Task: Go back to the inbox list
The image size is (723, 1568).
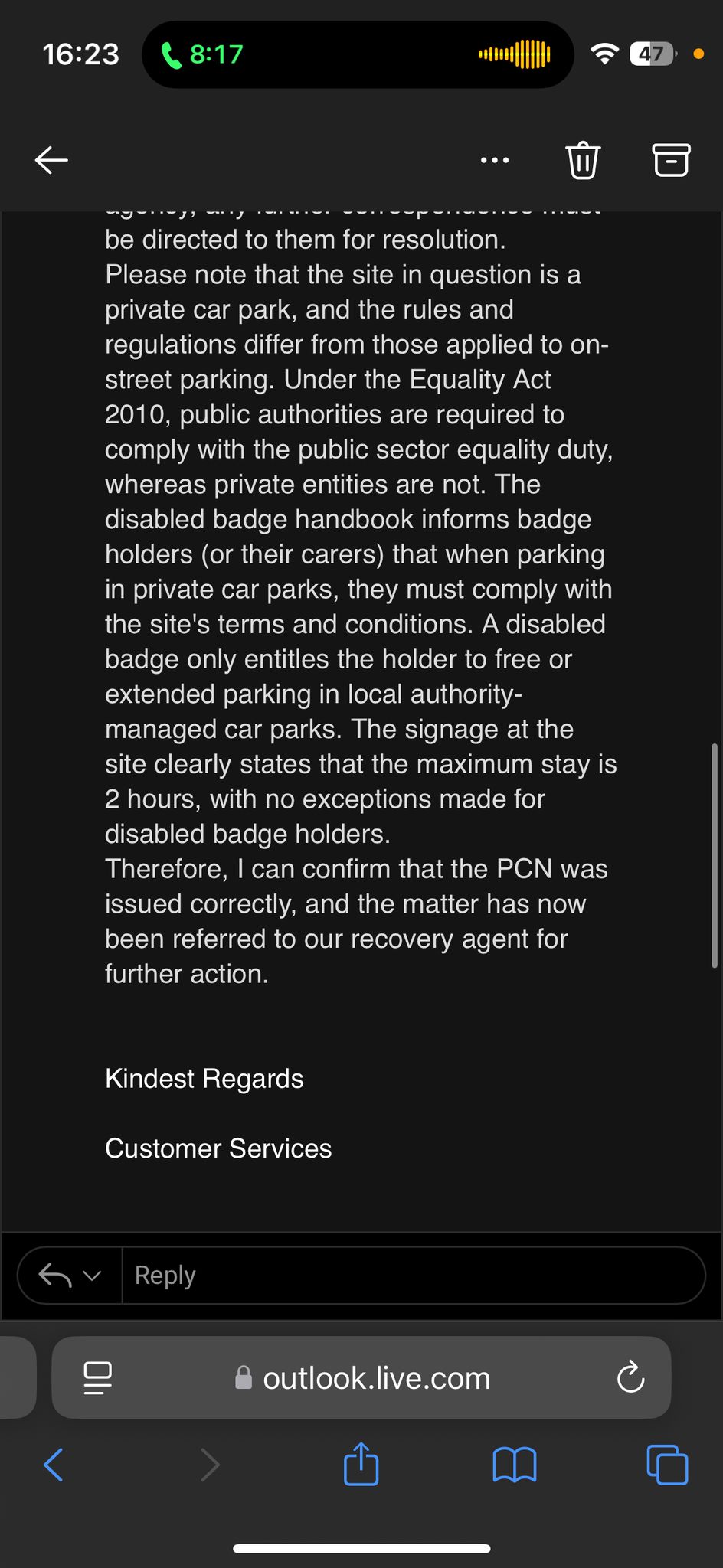Action: coord(52,160)
